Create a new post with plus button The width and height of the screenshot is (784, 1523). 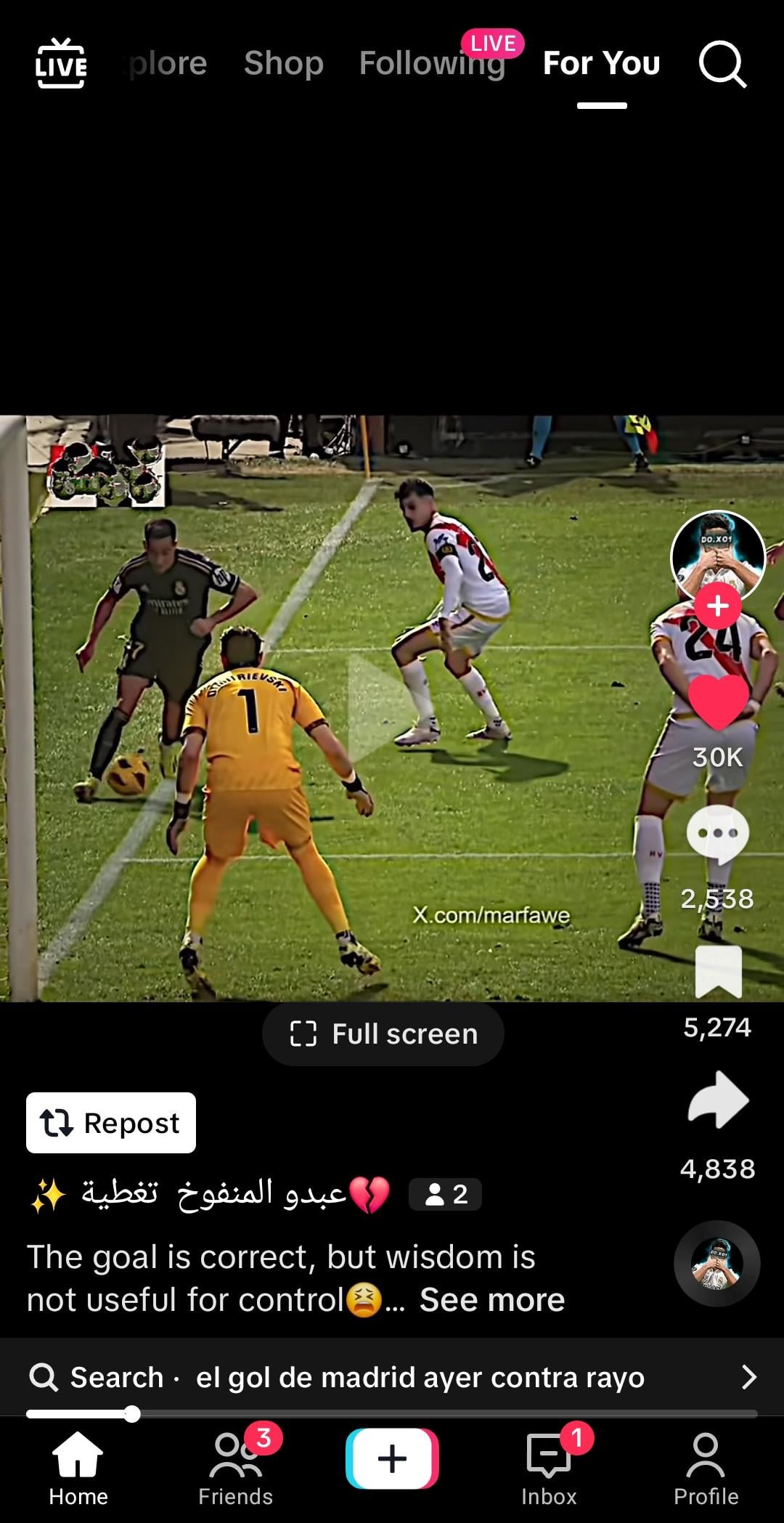[392, 1458]
